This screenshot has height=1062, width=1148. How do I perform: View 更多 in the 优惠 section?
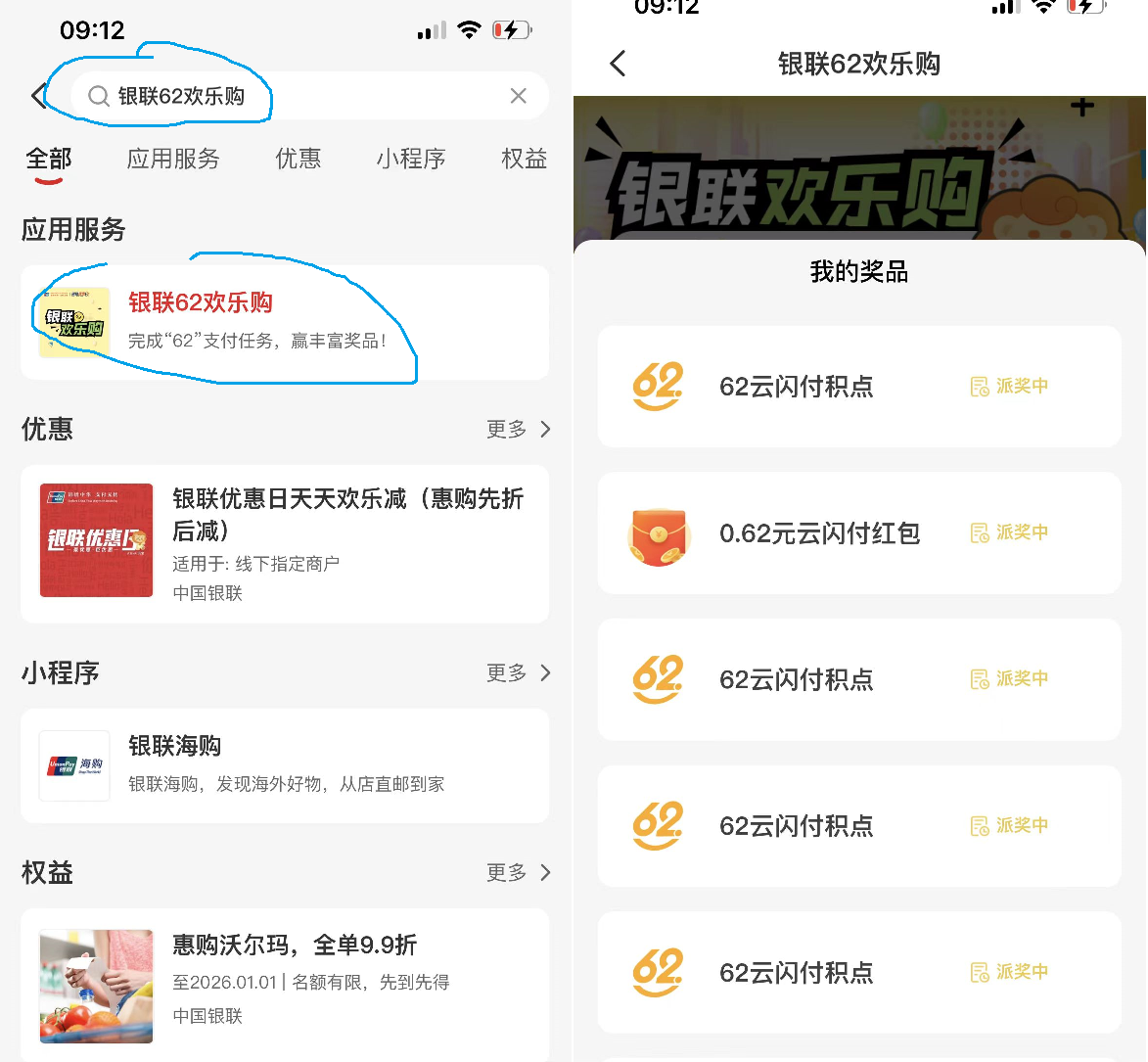pyautogui.click(x=518, y=429)
